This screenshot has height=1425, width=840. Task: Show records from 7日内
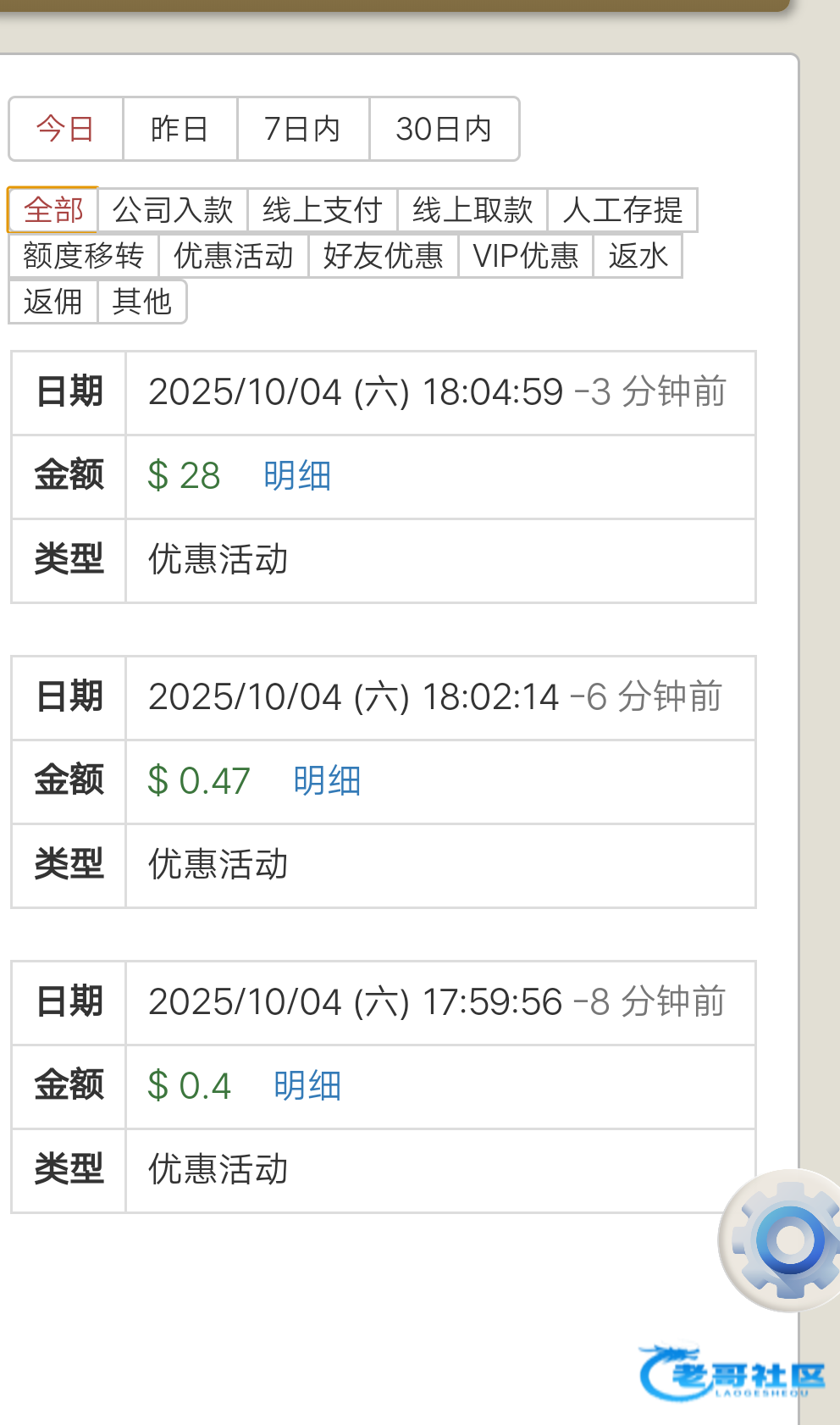click(303, 129)
